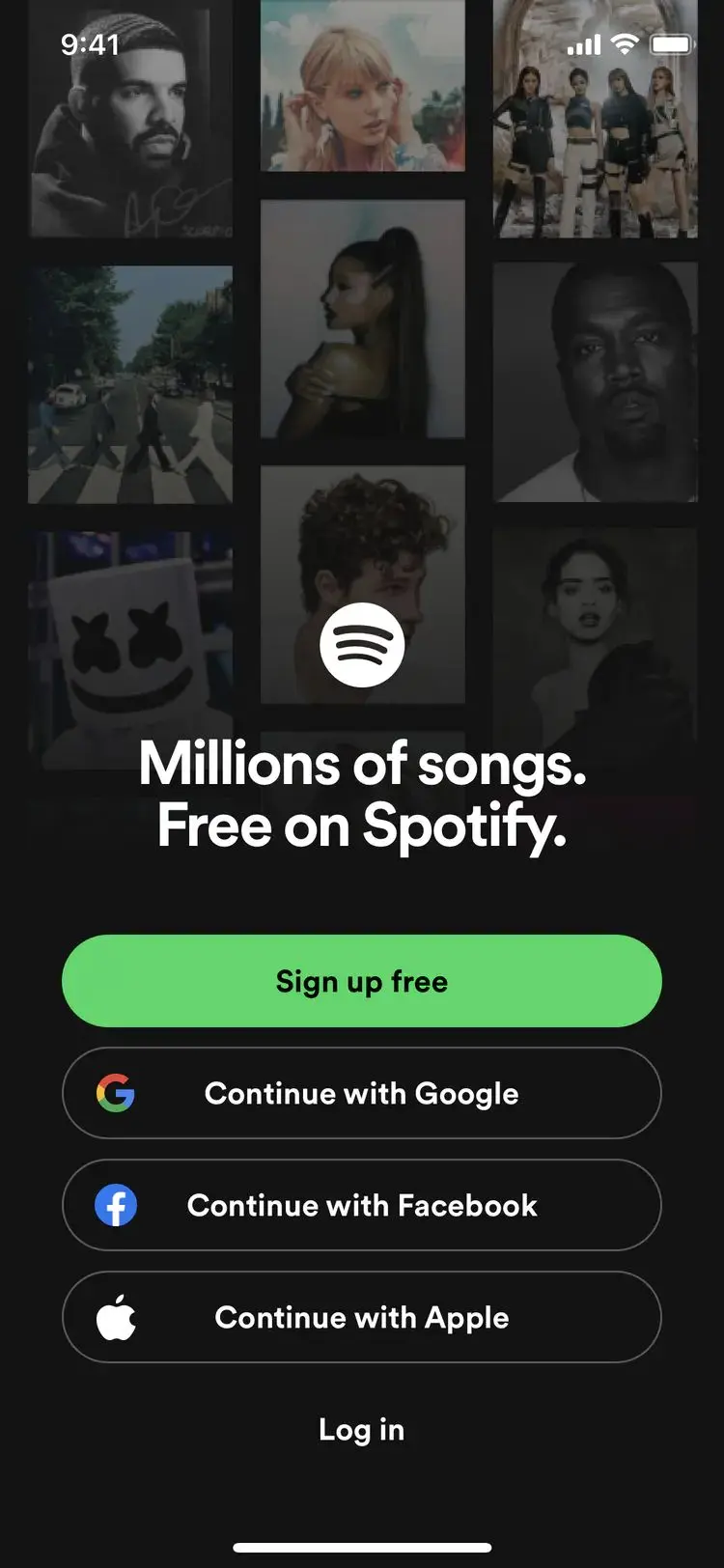Select the Abbey Road album artwork
Viewport: 724px width, 1568px height.
pyautogui.click(x=130, y=381)
